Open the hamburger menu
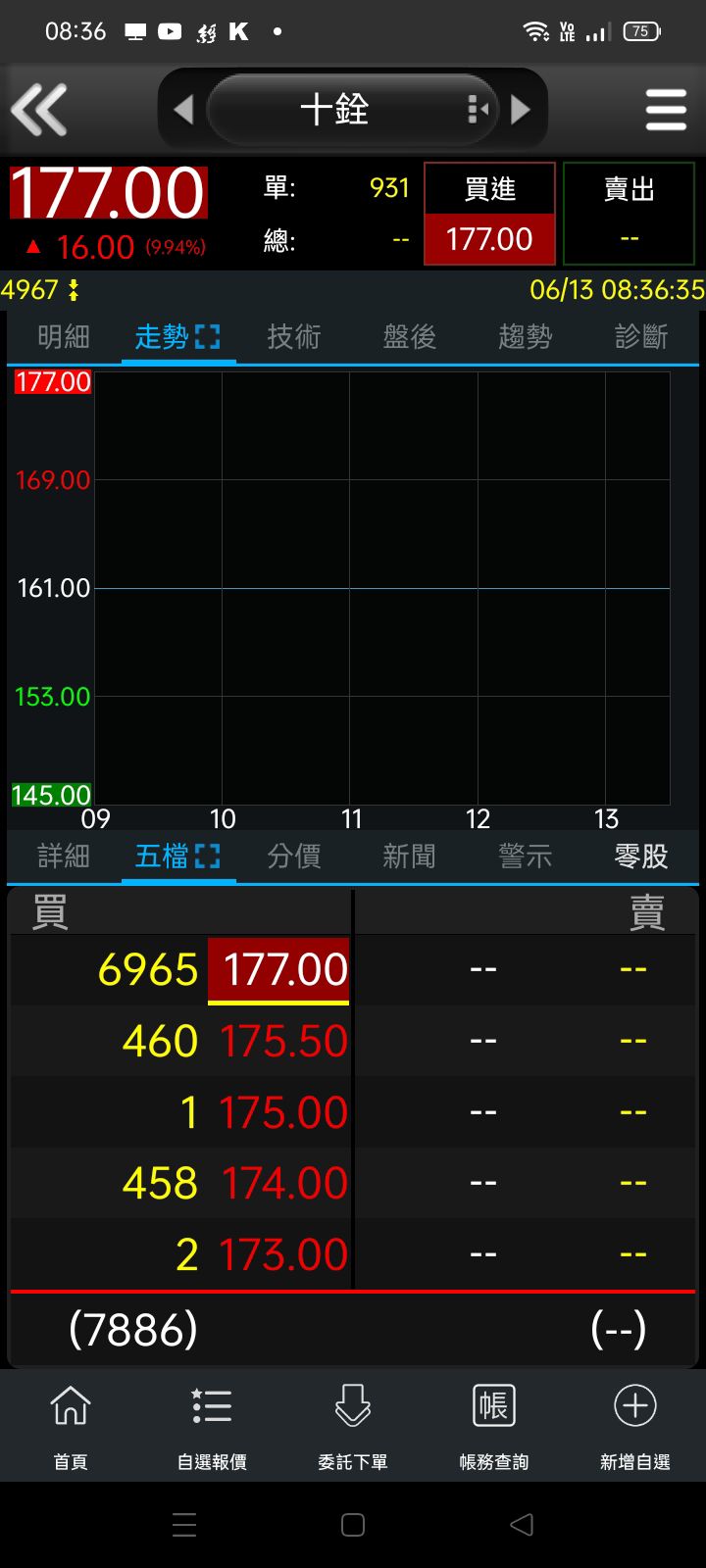Image resolution: width=706 pixels, height=1568 pixels. pos(666,110)
